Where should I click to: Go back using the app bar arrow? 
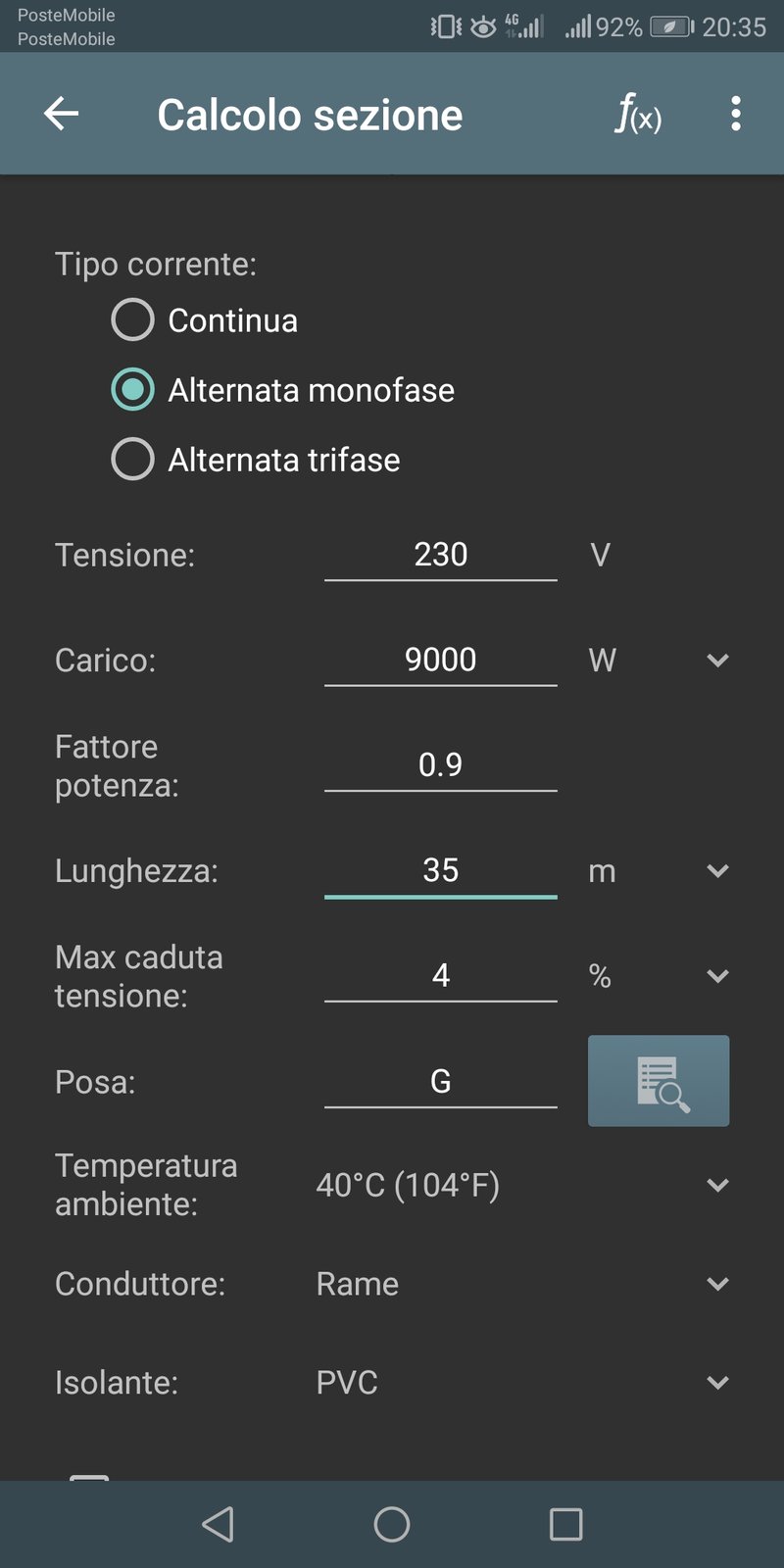(61, 115)
